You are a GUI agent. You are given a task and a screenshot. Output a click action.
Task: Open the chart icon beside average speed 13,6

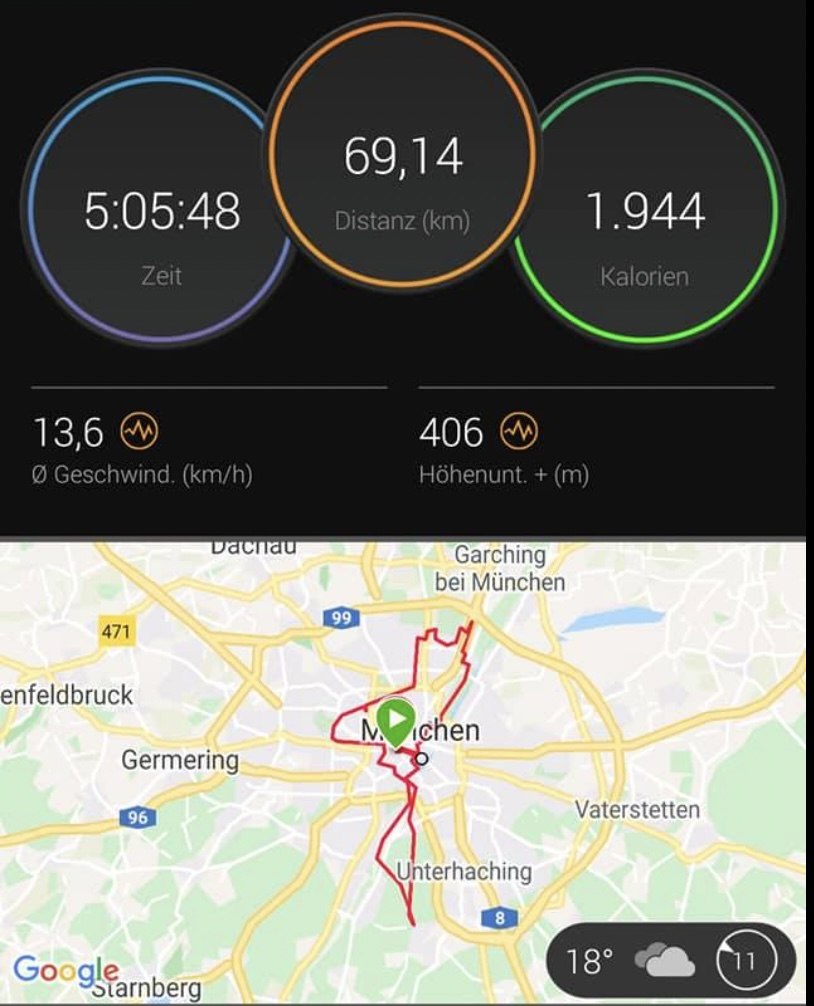[x=139, y=432]
